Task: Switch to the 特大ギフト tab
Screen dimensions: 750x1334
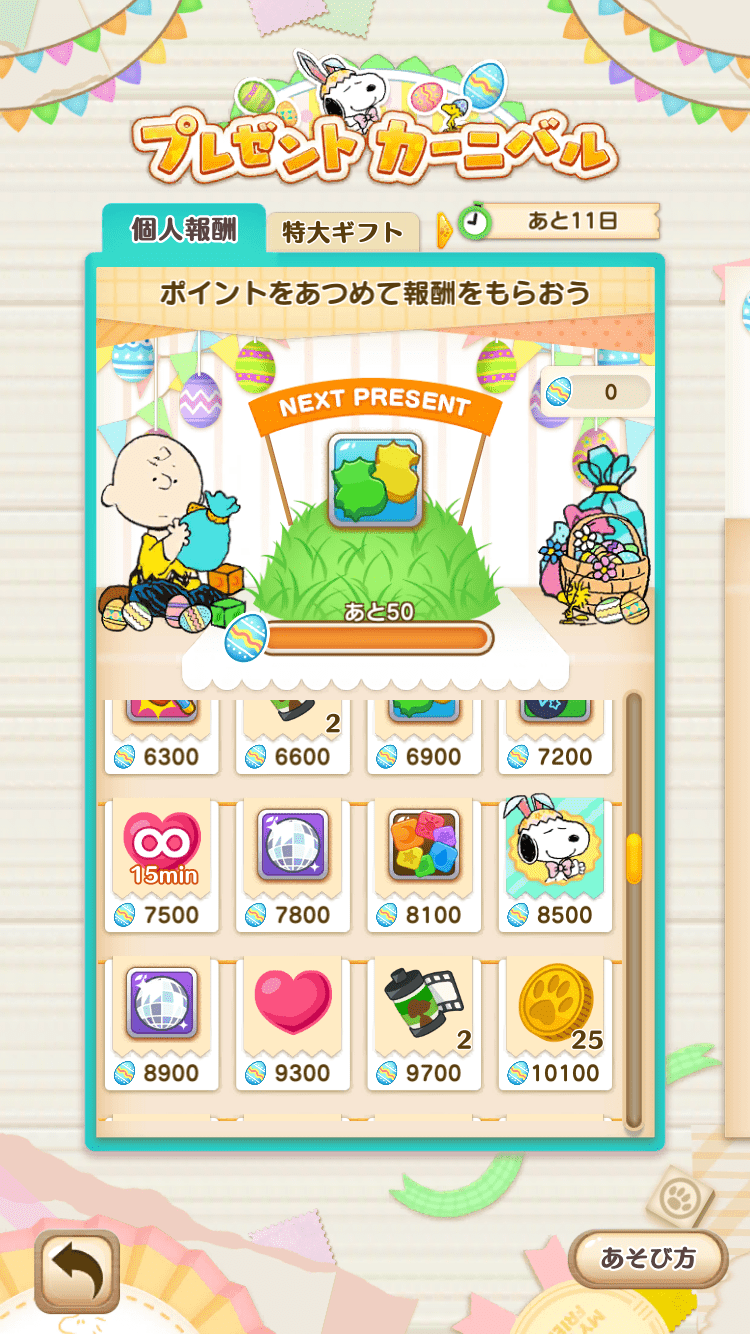Action: (x=342, y=232)
